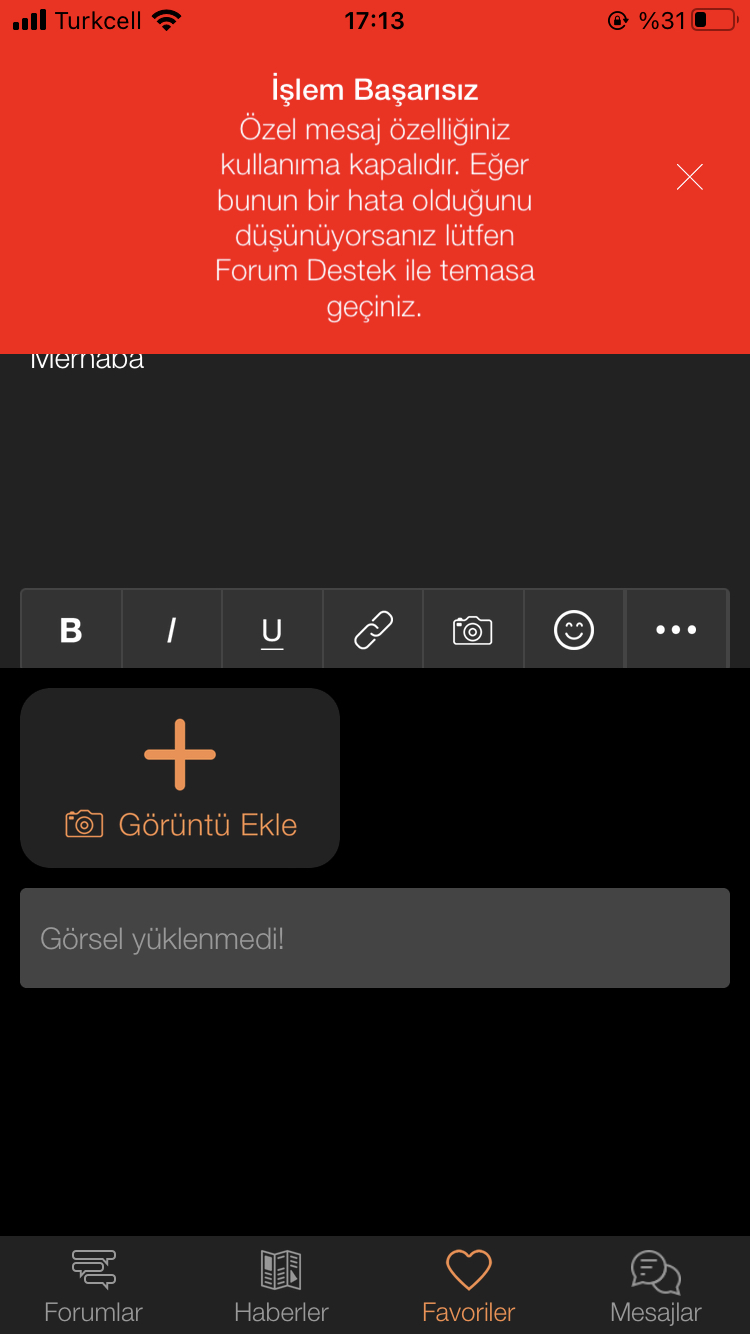
Task: Dismiss the İşlem Başarısız error banner
Action: [x=690, y=177]
